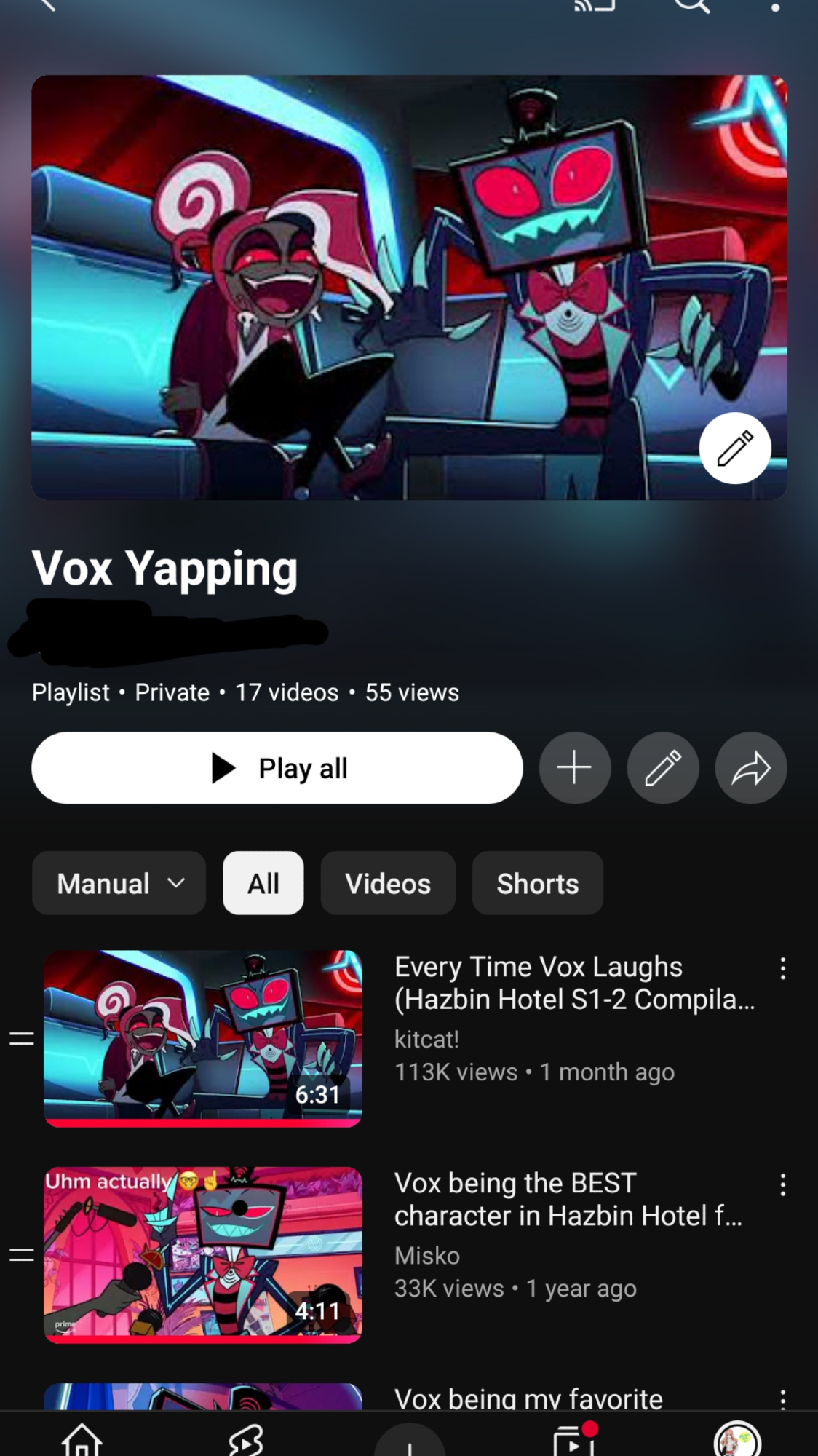The height and width of the screenshot is (1456, 818).
Task: Open the Manual sort dropdown
Action: coord(119,883)
